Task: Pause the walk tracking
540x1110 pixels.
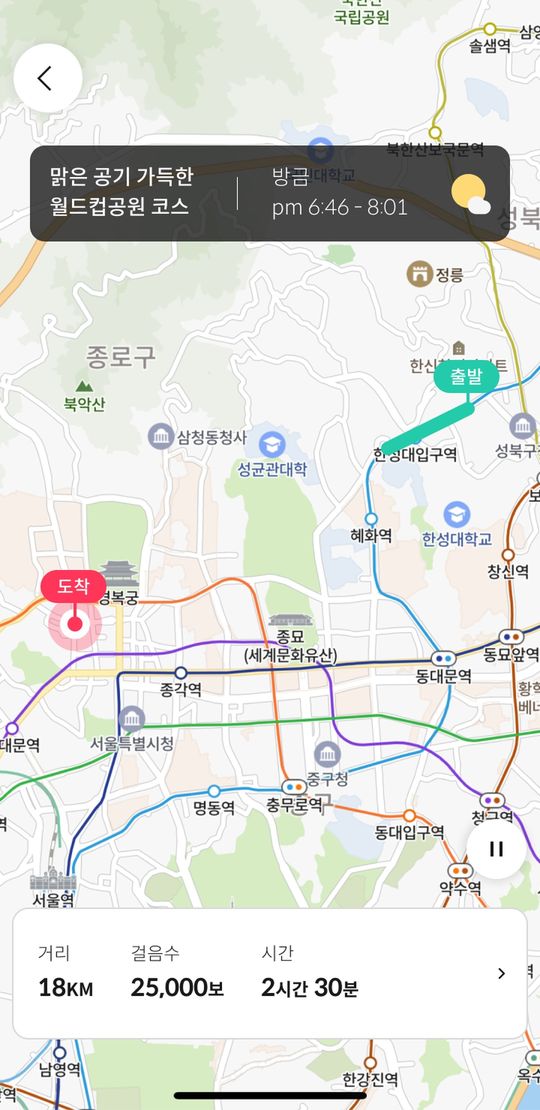Action: 496,849
